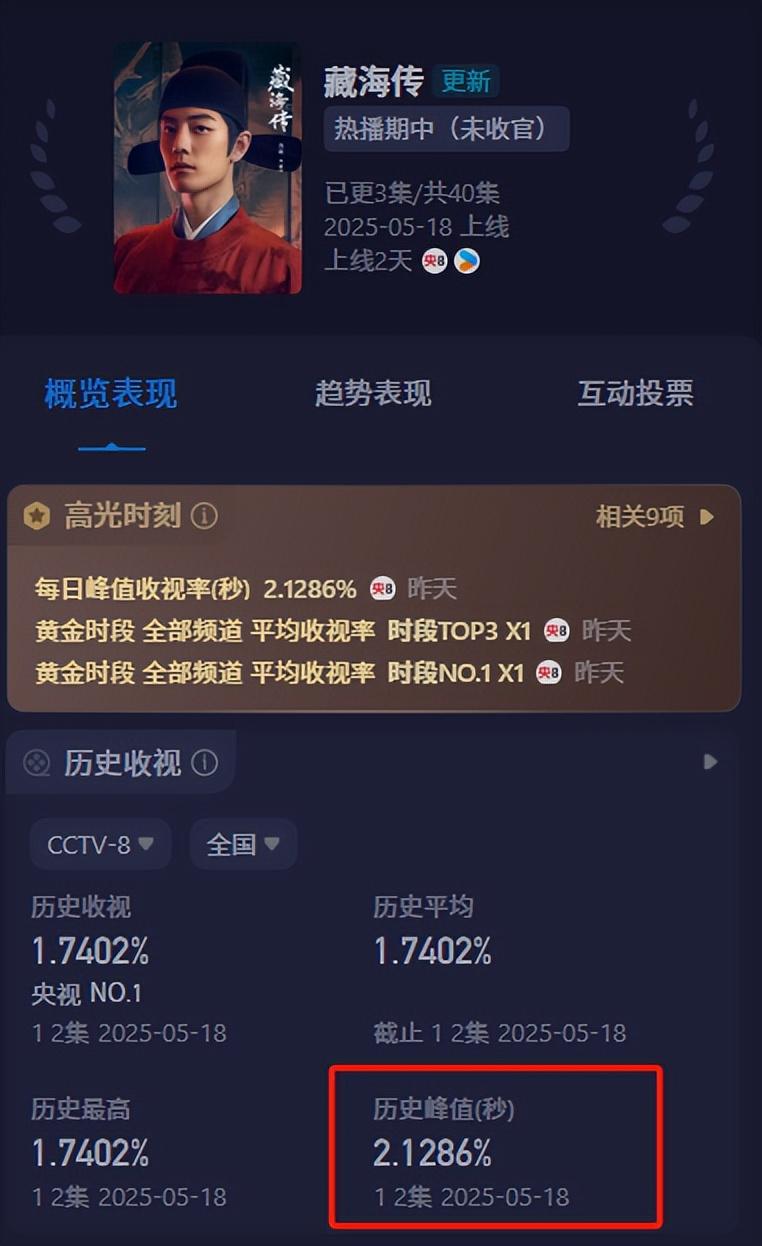
Task: Open the 全国 region dropdown
Action: tap(243, 844)
